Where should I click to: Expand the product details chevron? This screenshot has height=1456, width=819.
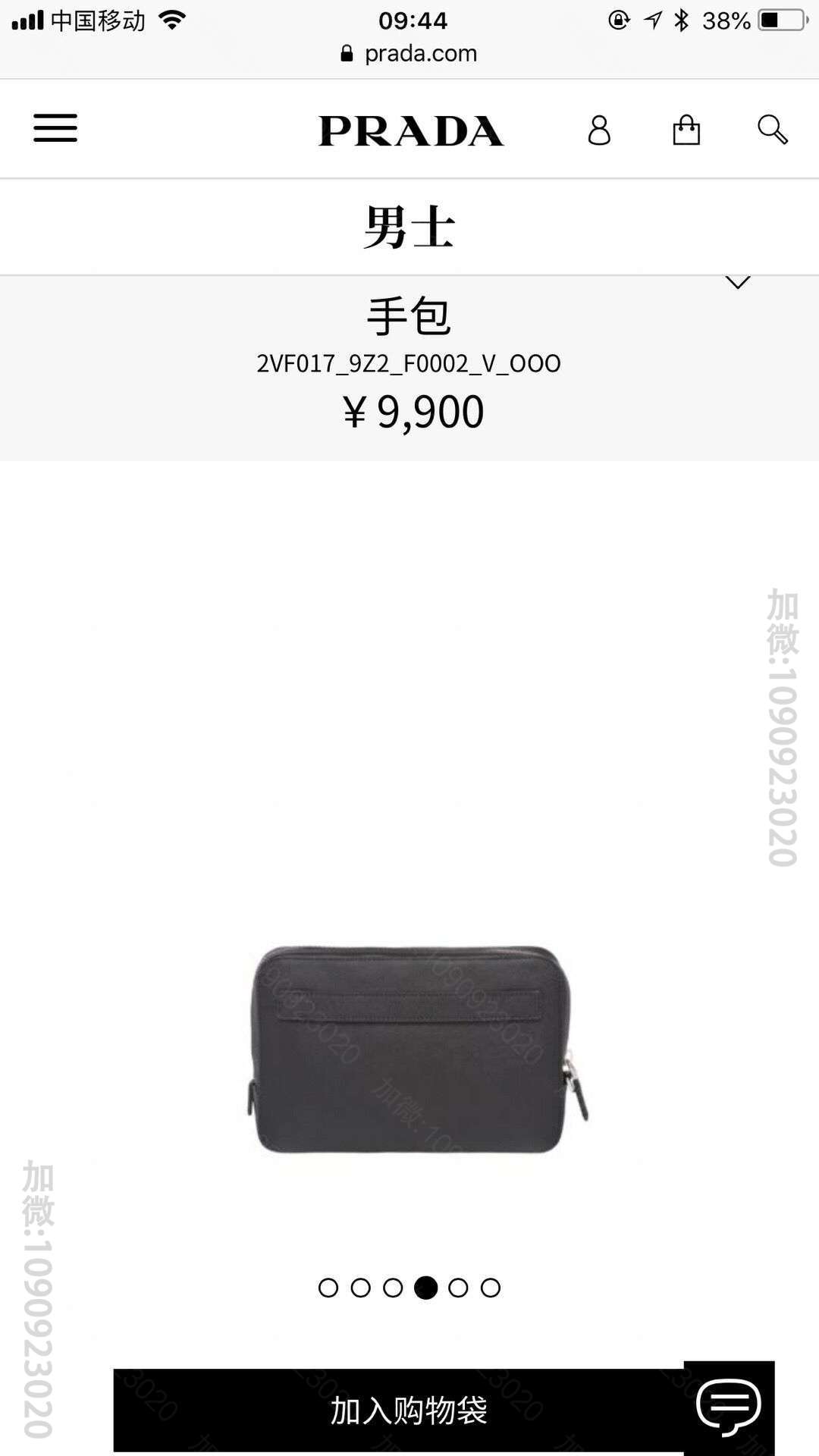(737, 283)
